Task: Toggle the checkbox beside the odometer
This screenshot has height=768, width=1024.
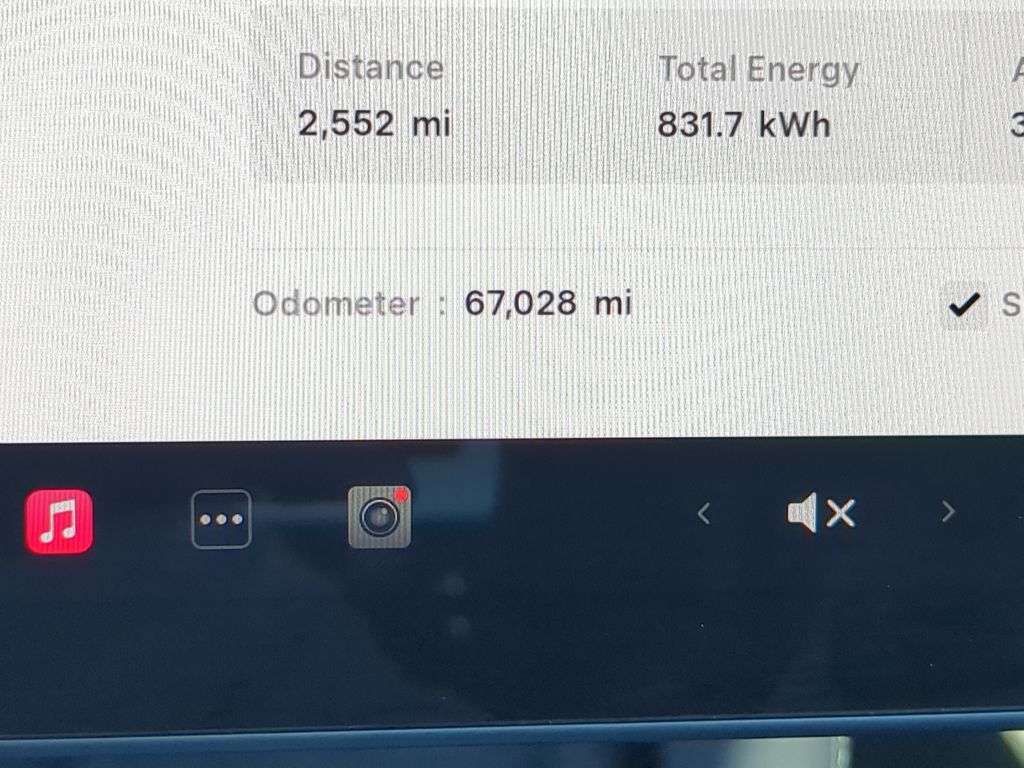Action: pos(963,305)
